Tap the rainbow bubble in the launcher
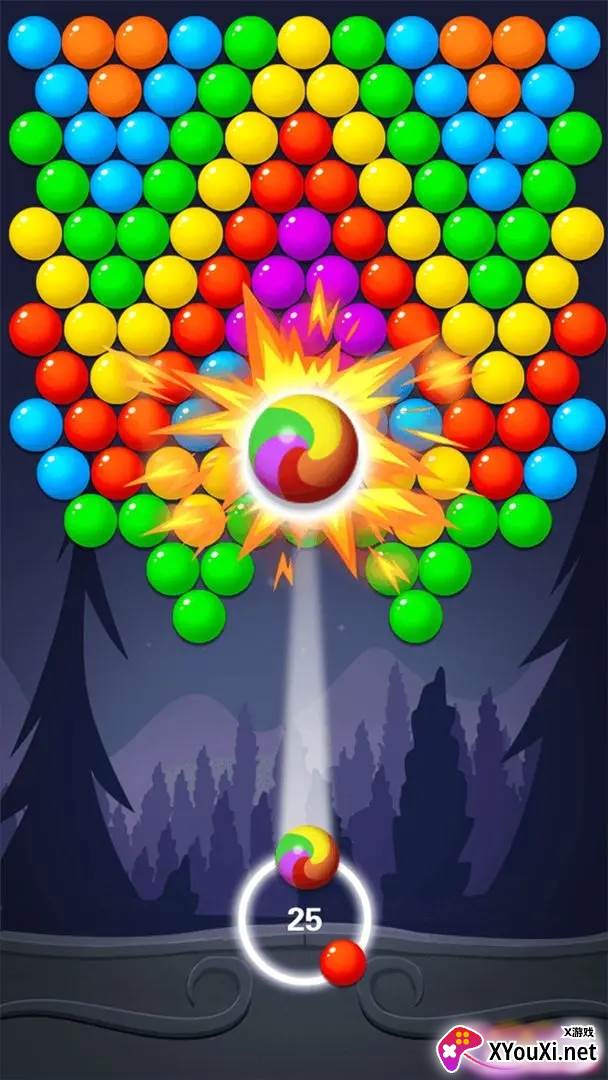Viewport: 608px width, 1080px height. point(306,858)
